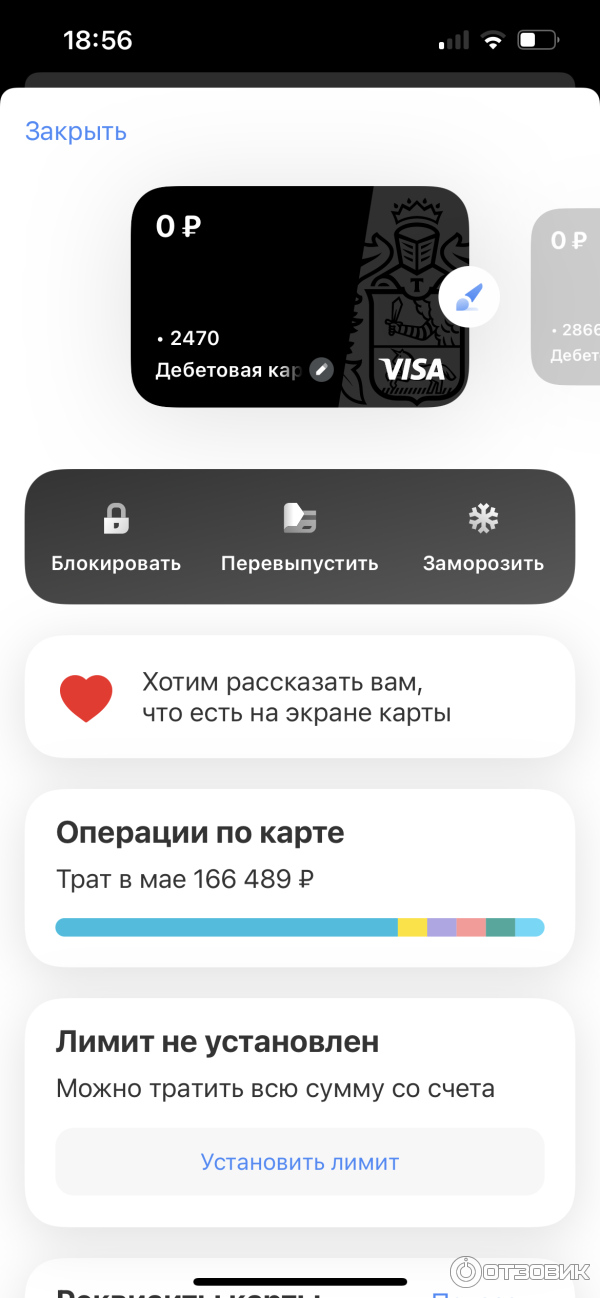Open the banner about the card screen features
Image resolution: width=600 pixels, height=1298 pixels.
(300, 697)
